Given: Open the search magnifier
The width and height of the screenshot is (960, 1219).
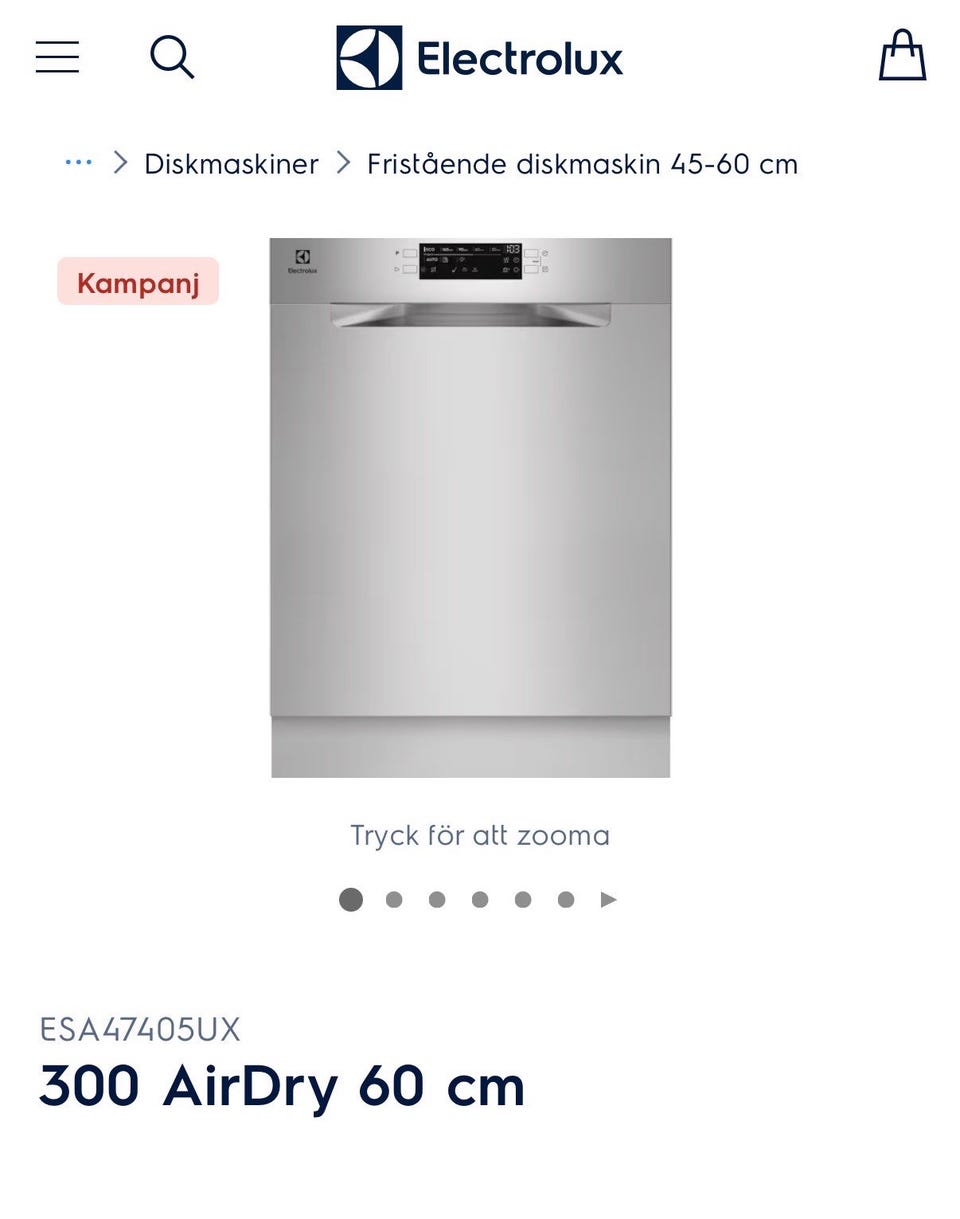Looking at the screenshot, I should pos(172,57).
